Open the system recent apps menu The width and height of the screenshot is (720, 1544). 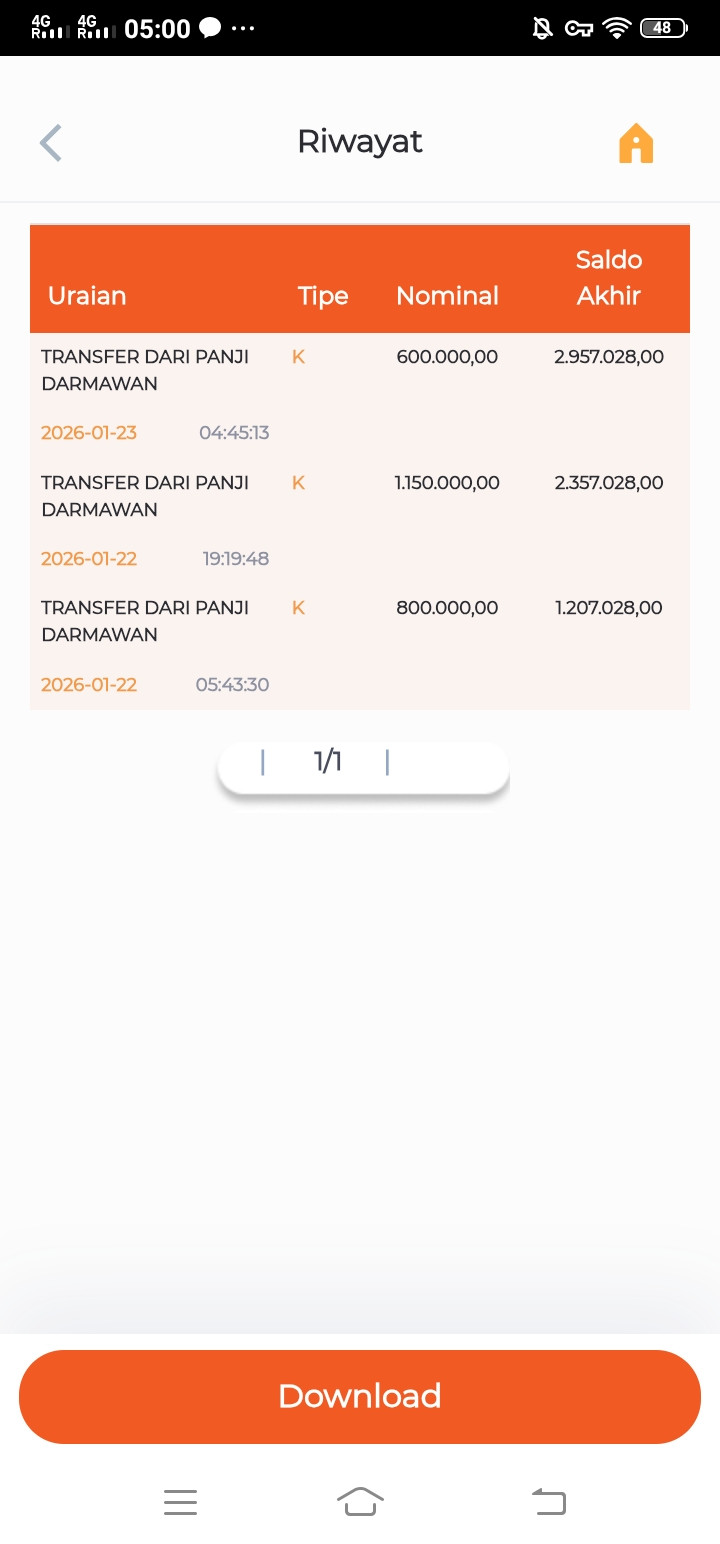[x=180, y=1502]
